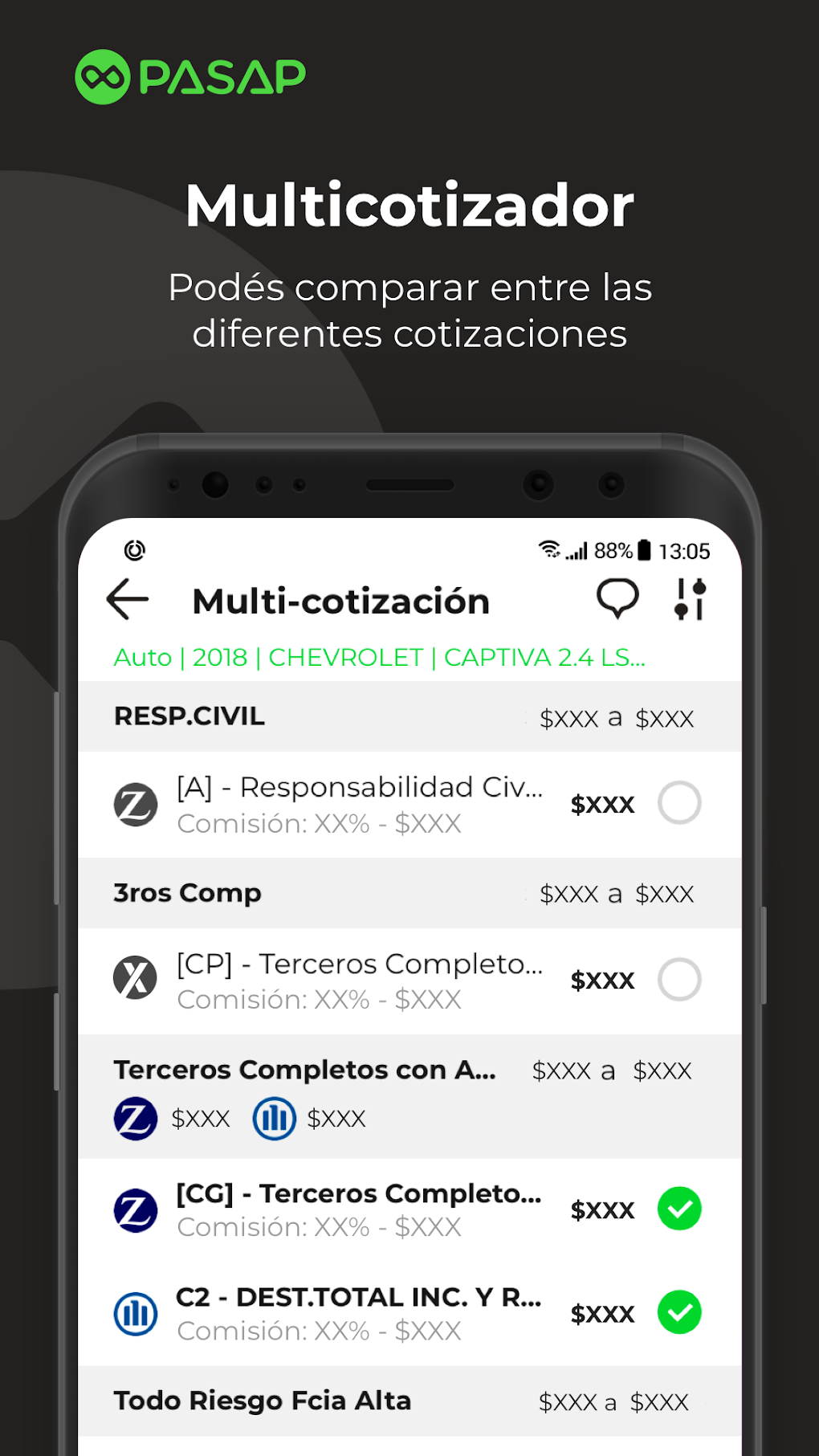Tap the Zurich logo in Terceros Completos con A section

click(135, 1118)
